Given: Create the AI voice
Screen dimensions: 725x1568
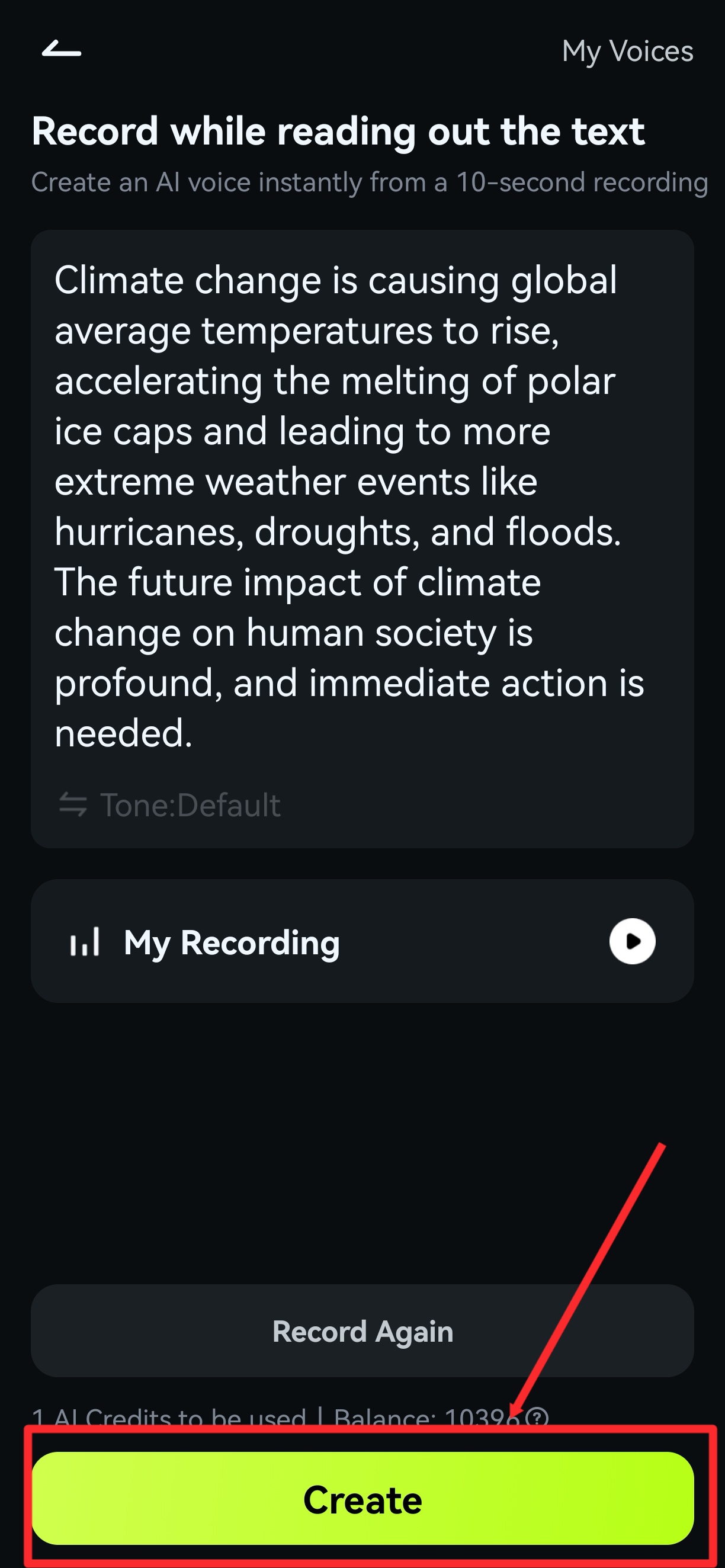Looking at the screenshot, I should (362, 1499).
